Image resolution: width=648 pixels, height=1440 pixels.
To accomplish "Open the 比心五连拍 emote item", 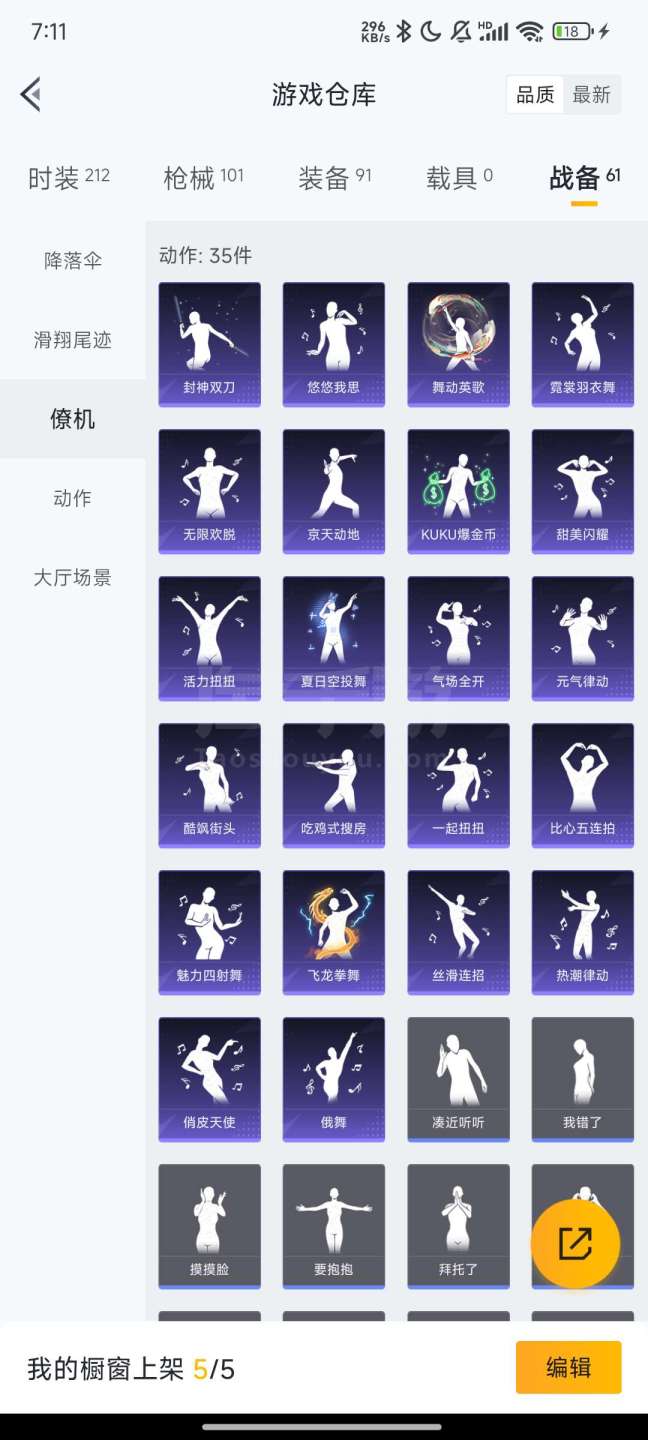I will click(582, 785).
